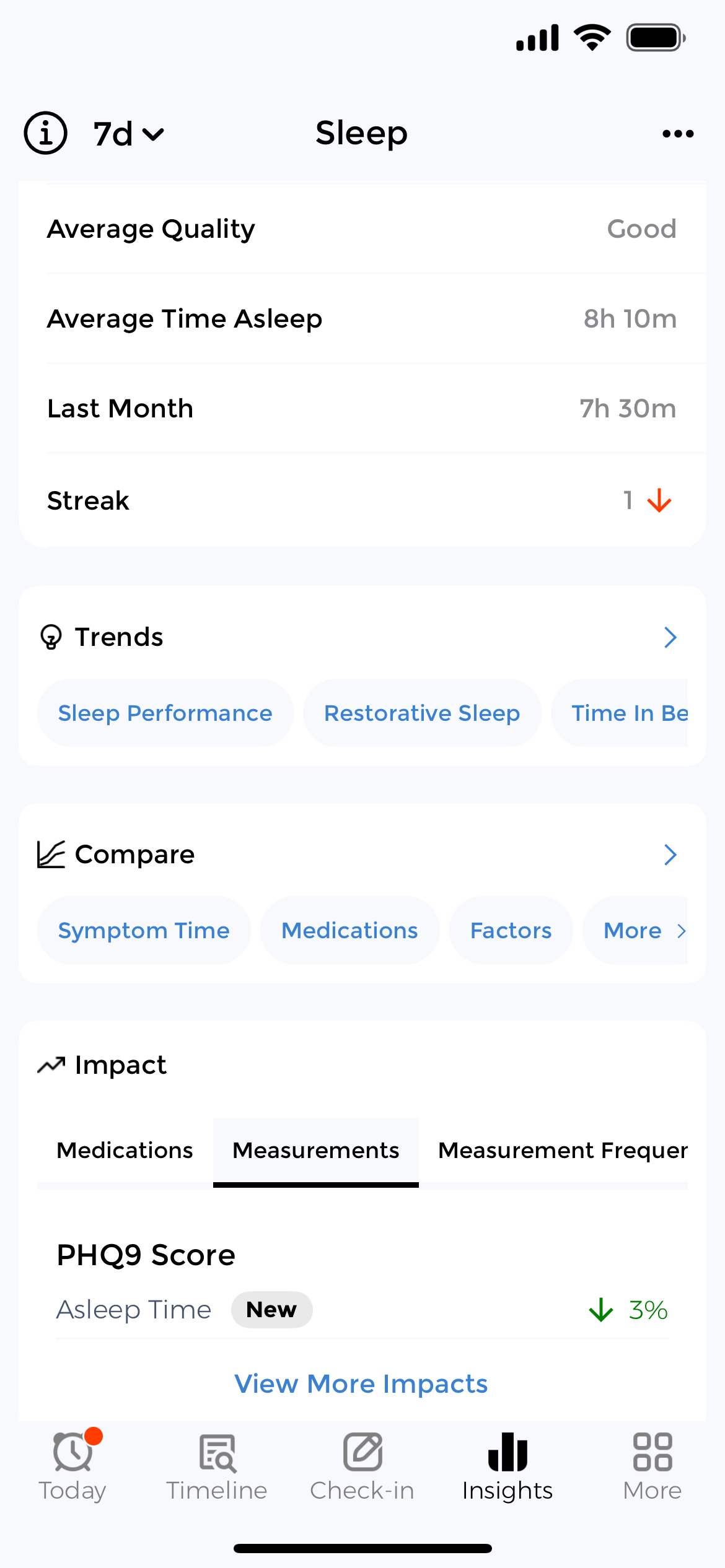Tap the View More Impacts link
The image size is (725, 1568).
361,1383
